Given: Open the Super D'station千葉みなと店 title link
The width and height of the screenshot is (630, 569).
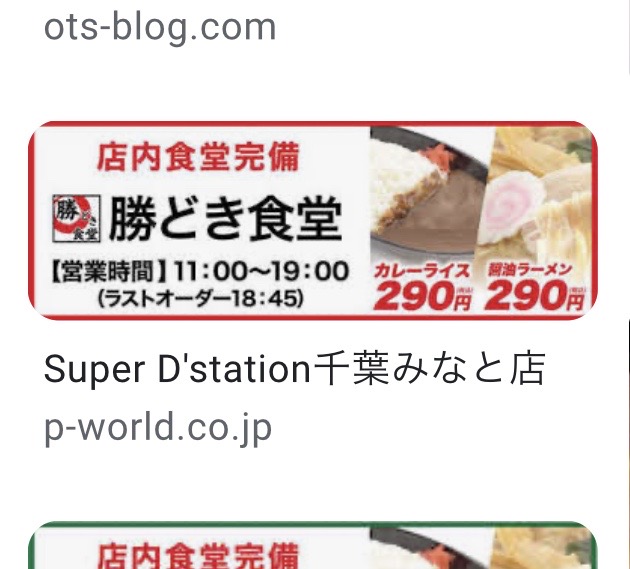Looking at the screenshot, I should [295, 369].
